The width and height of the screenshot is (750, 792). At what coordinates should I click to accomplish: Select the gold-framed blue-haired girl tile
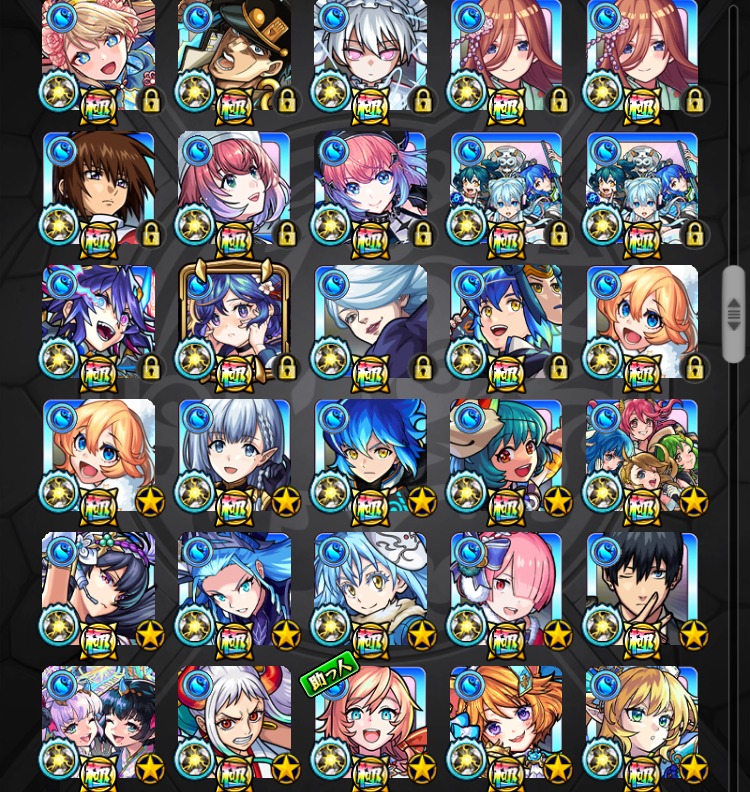click(x=234, y=322)
